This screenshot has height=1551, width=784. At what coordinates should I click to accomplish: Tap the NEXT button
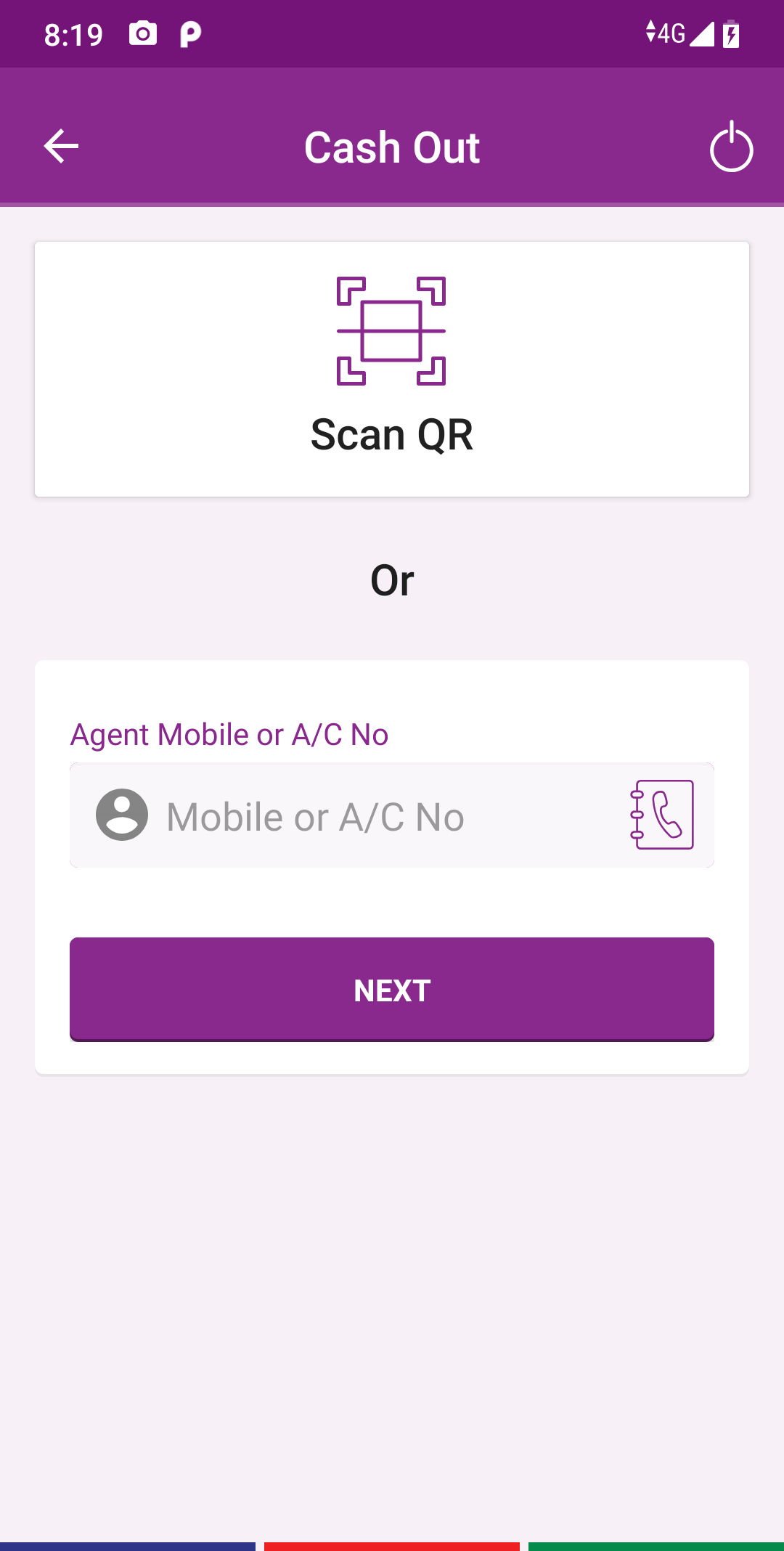[392, 990]
